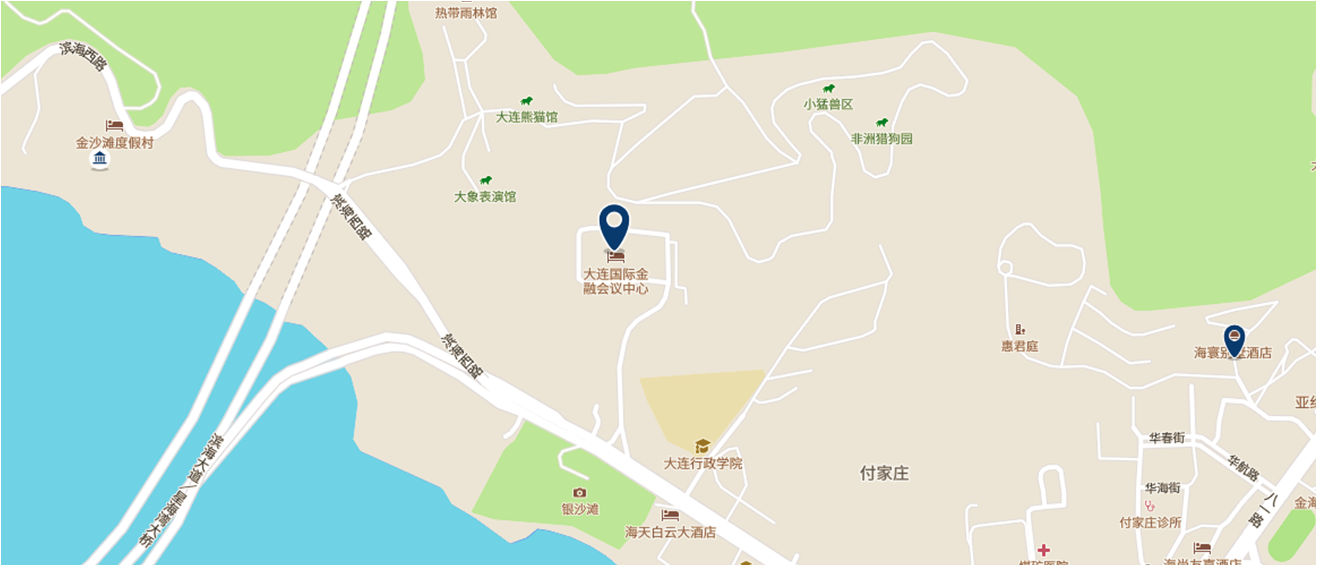
Task: Select the pin above 海寰别墅酒店
Action: [1235, 339]
